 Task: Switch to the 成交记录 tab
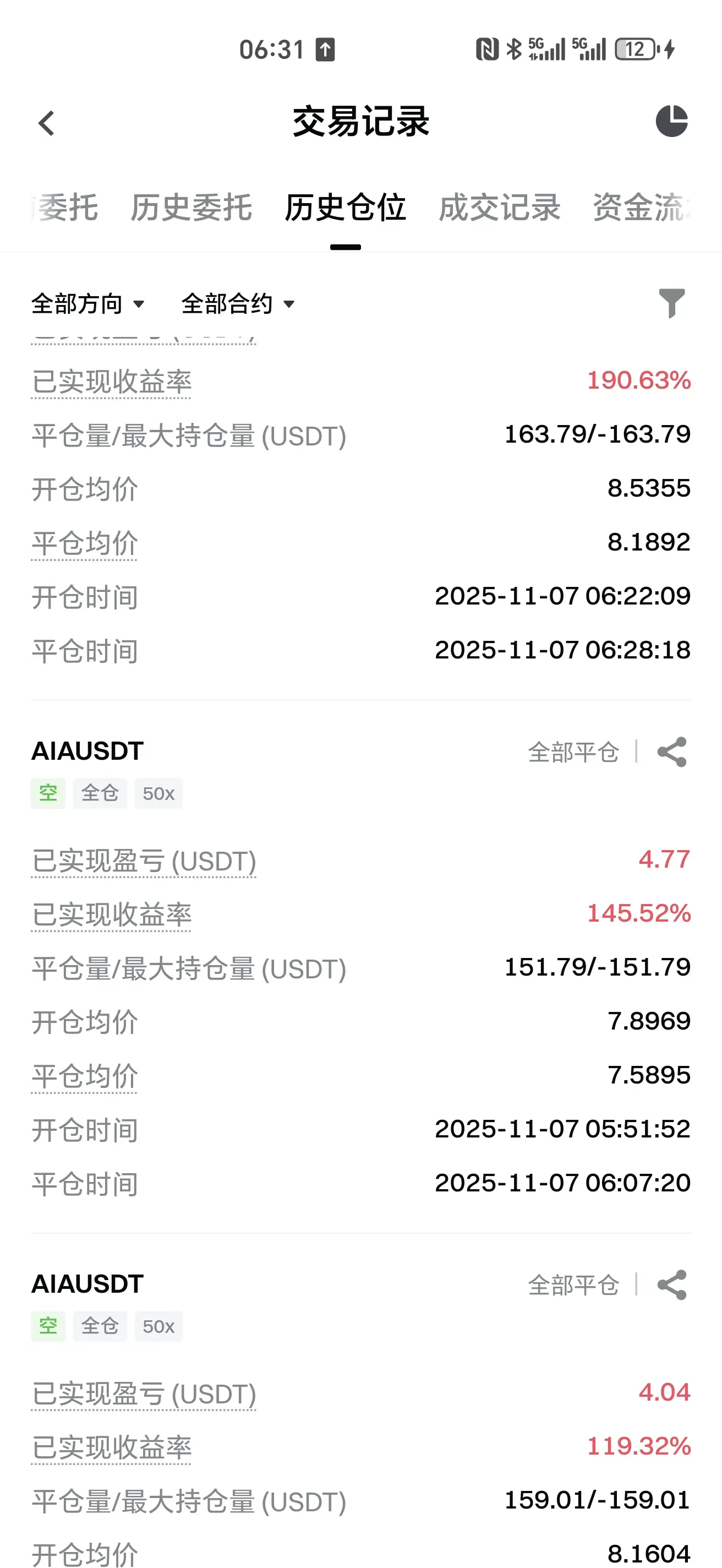click(499, 208)
